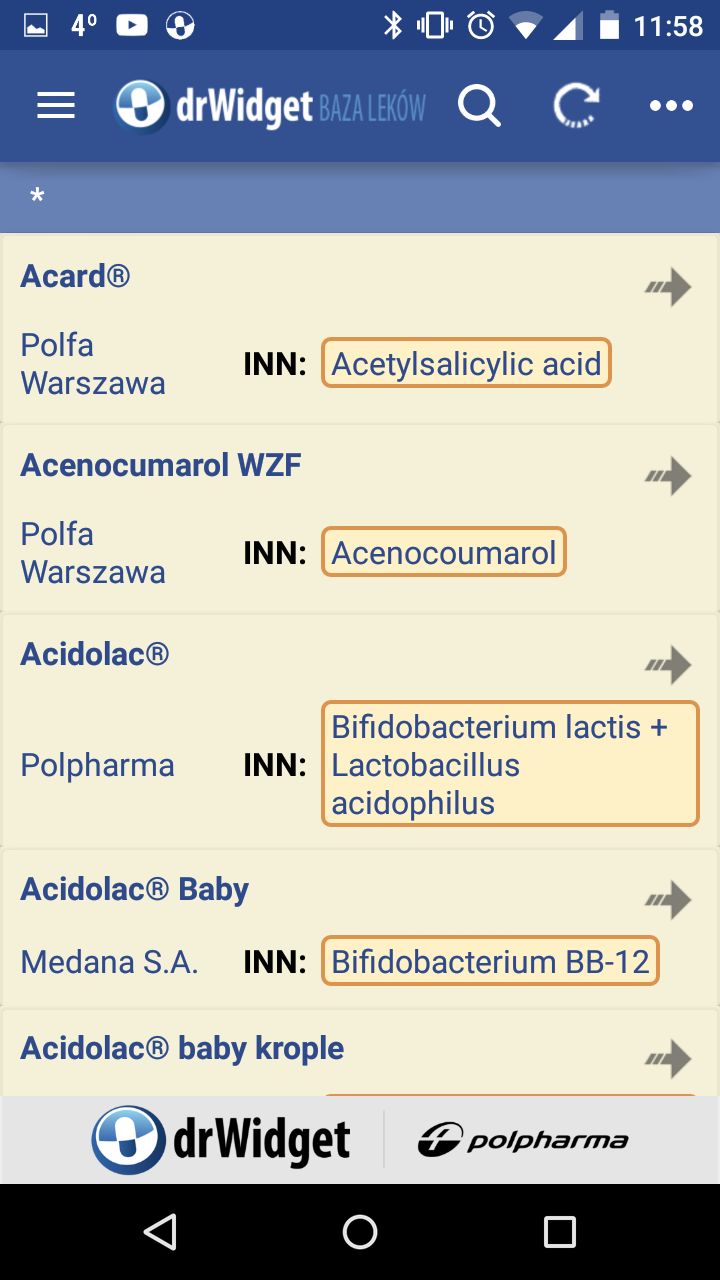Refresh the drug database
The width and height of the screenshot is (720, 1280).
coord(576,106)
